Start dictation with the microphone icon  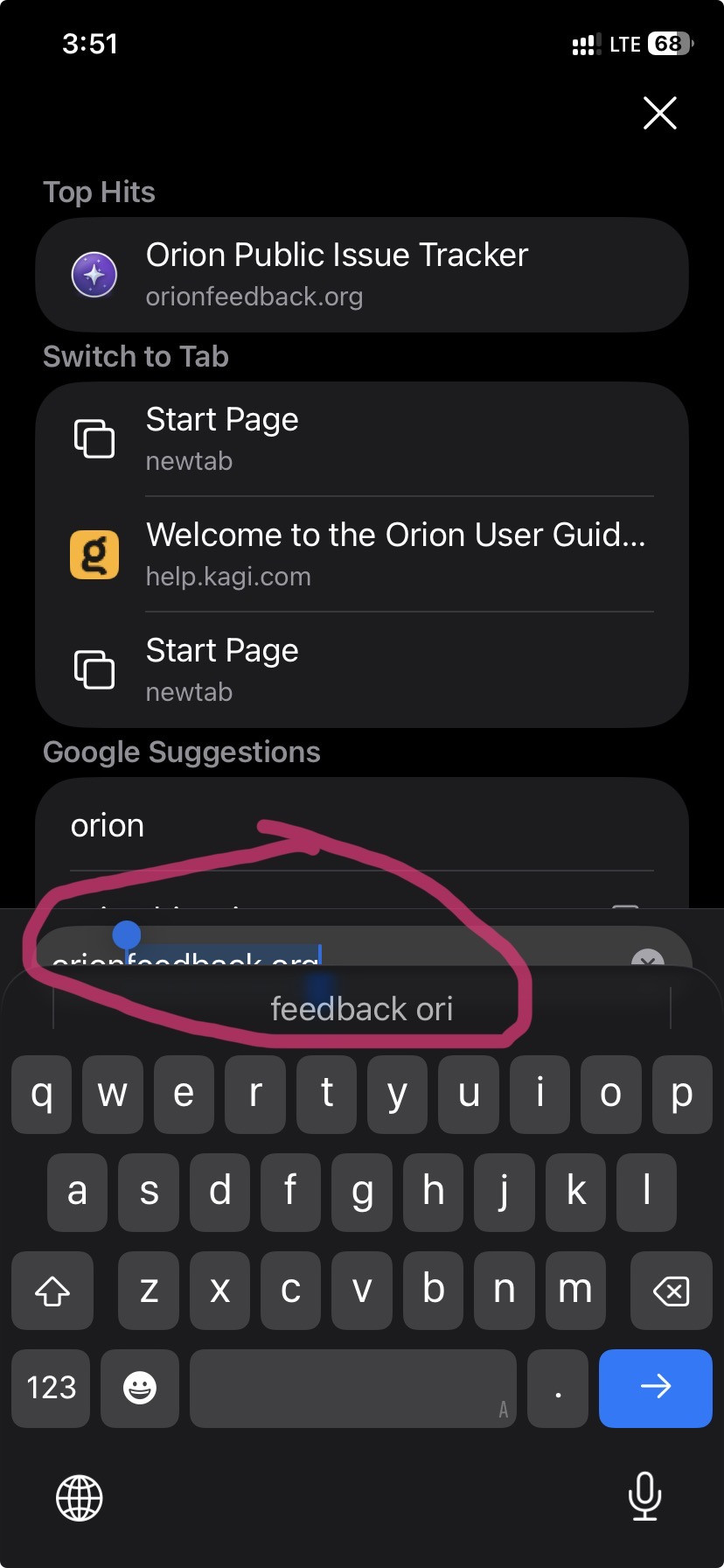coord(644,1497)
